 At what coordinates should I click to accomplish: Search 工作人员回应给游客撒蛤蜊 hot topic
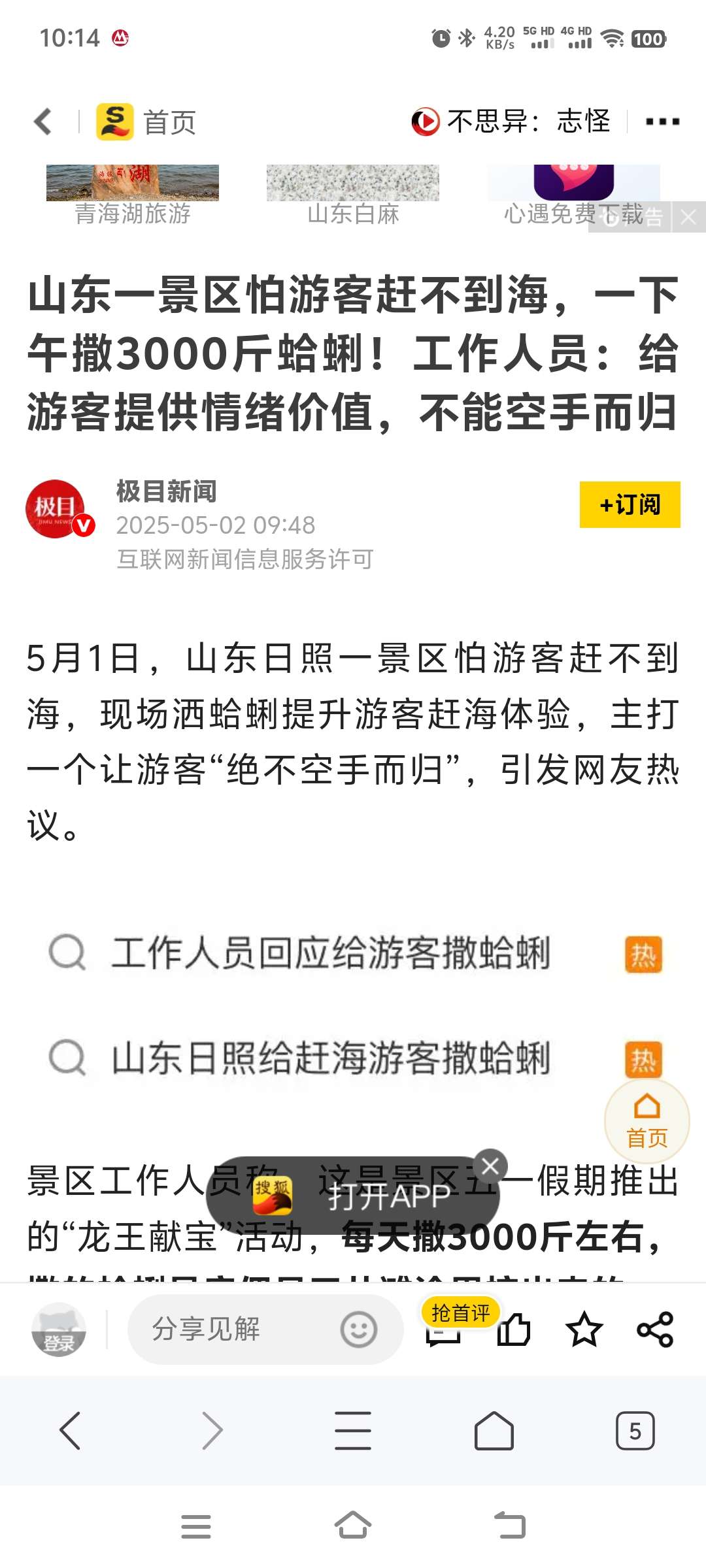click(x=330, y=953)
